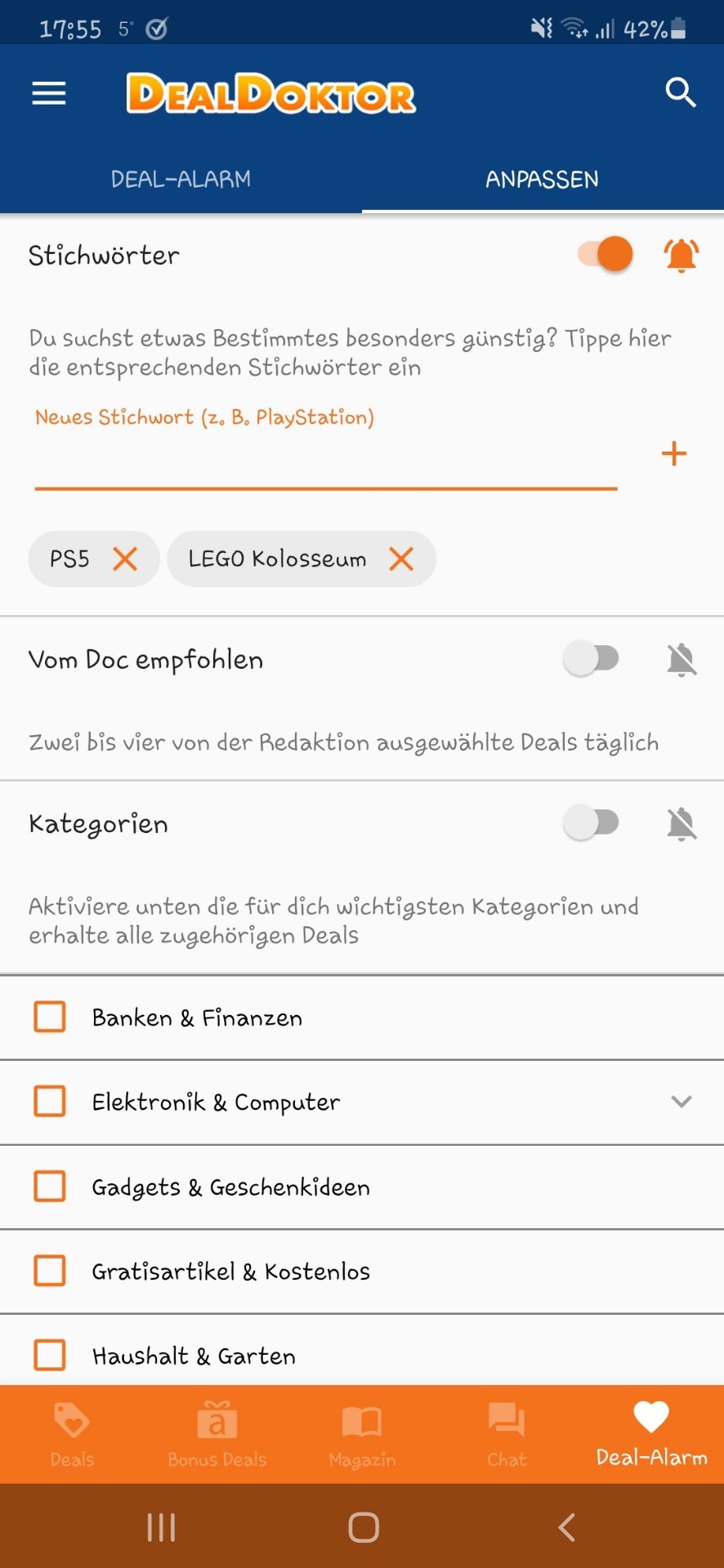Go to the Chat tab
The width and height of the screenshot is (724, 1568).
pyautogui.click(x=507, y=1435)
